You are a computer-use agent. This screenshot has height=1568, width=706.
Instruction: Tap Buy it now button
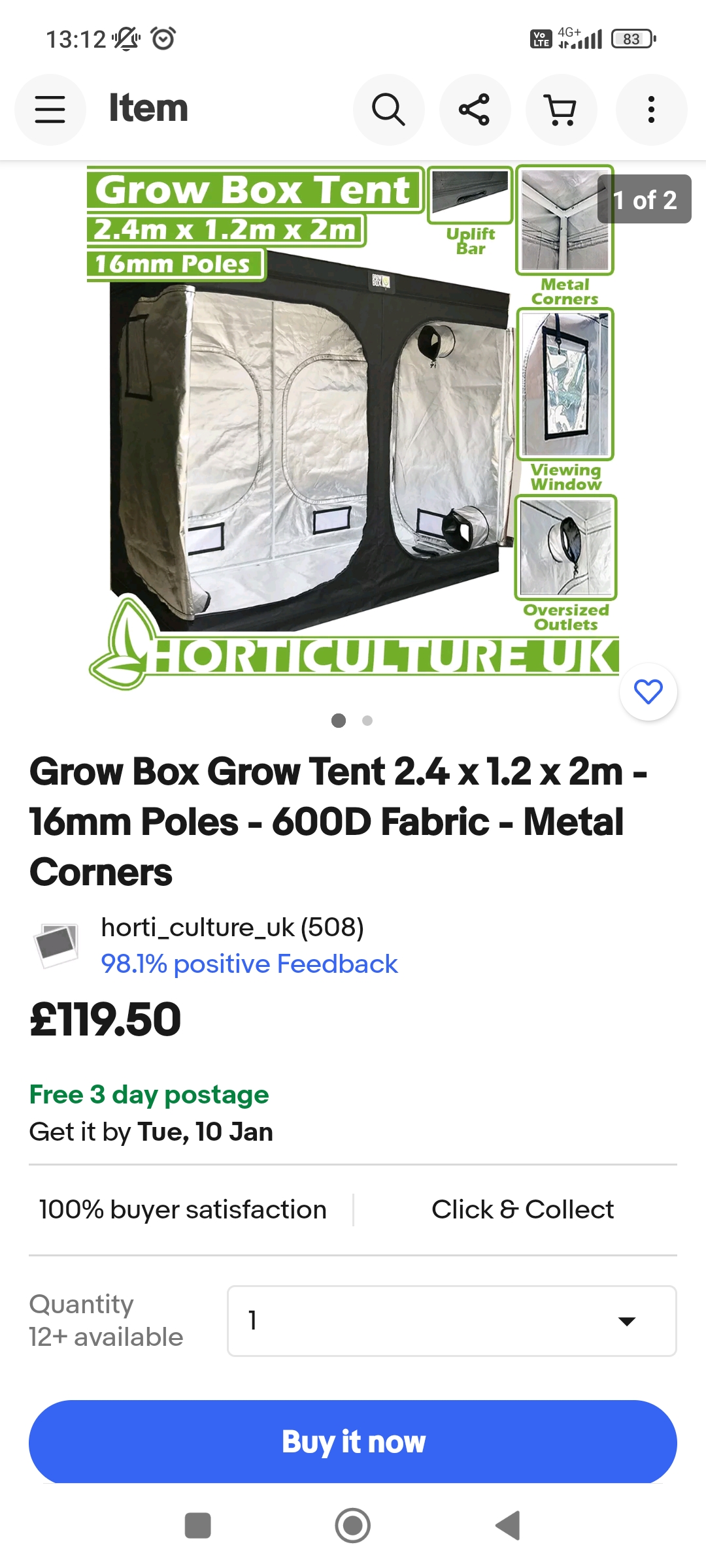tap(353, 1441)
